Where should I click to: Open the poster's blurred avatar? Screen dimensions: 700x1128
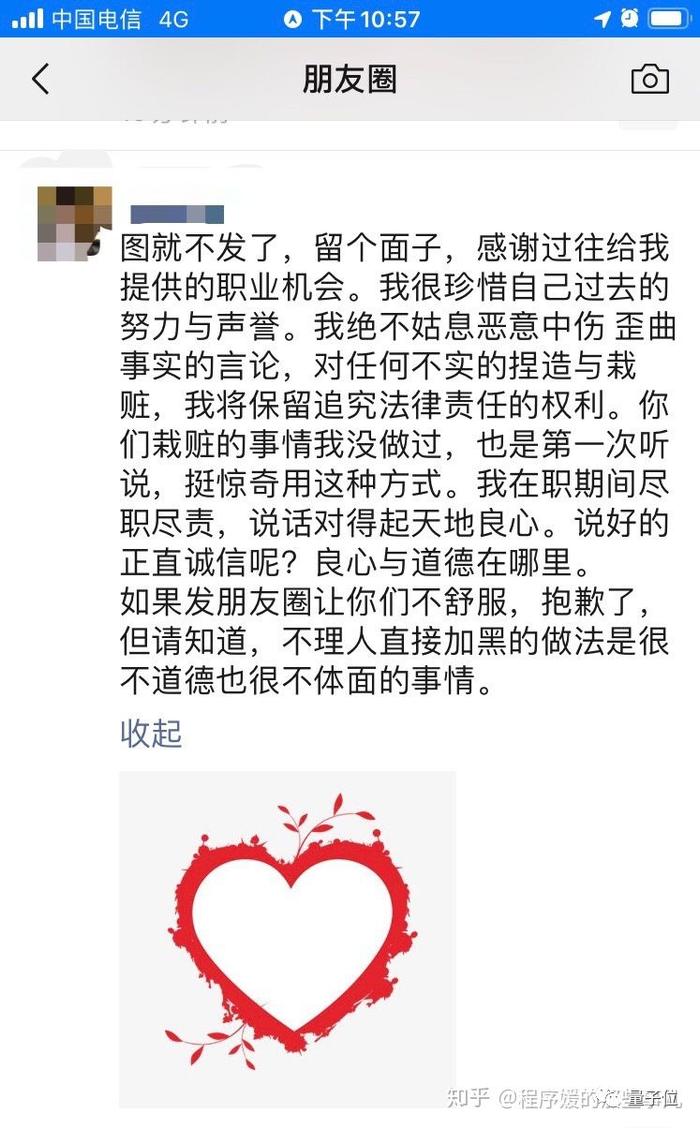point(75,223)
